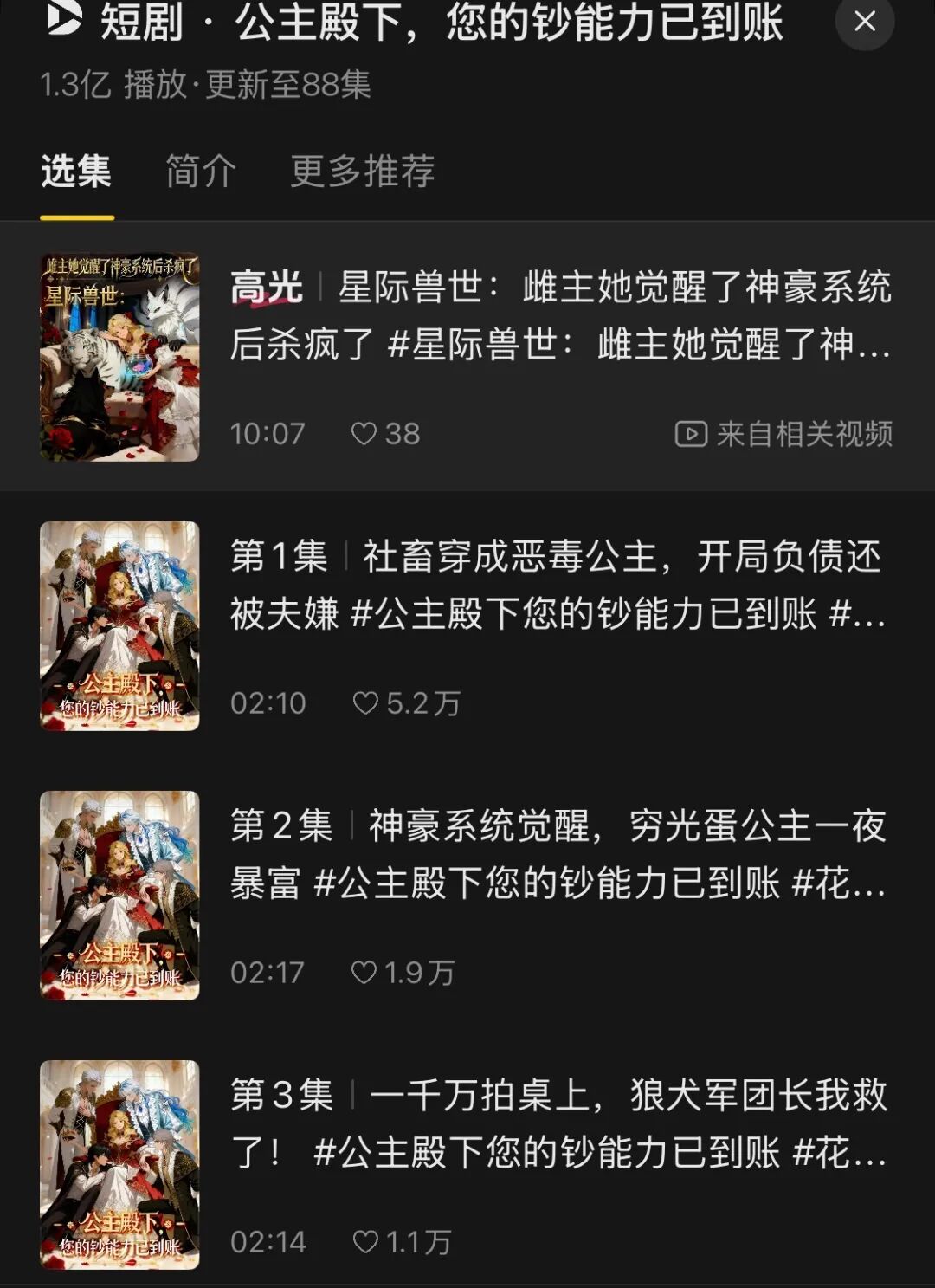The image size is (935, 1288).
Task: Select the 选集 tab
Action: (76, 171)
